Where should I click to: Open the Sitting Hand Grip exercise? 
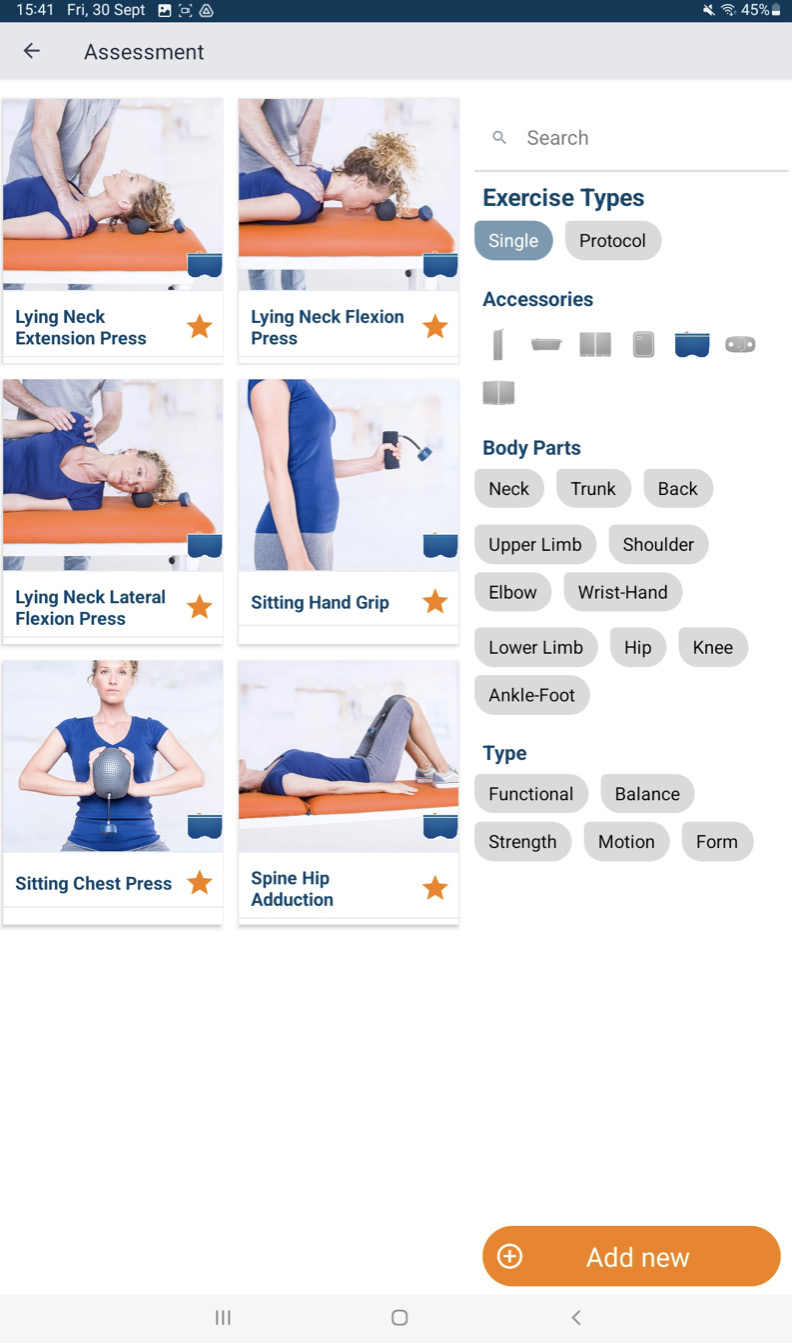click(x=348, y=476)
